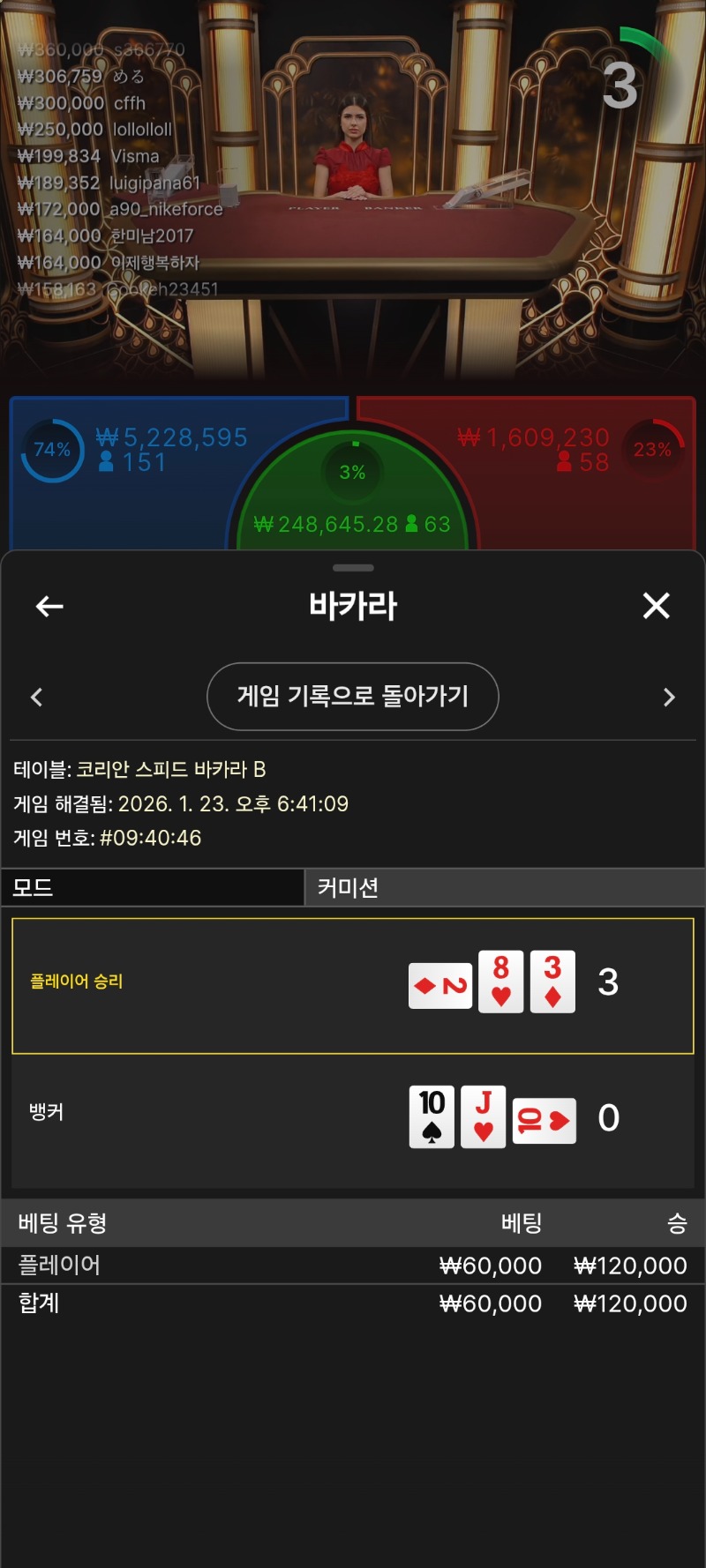706x1568 pixels.
Task: Close the 바카라 history panel
Action: pos(656,606)
